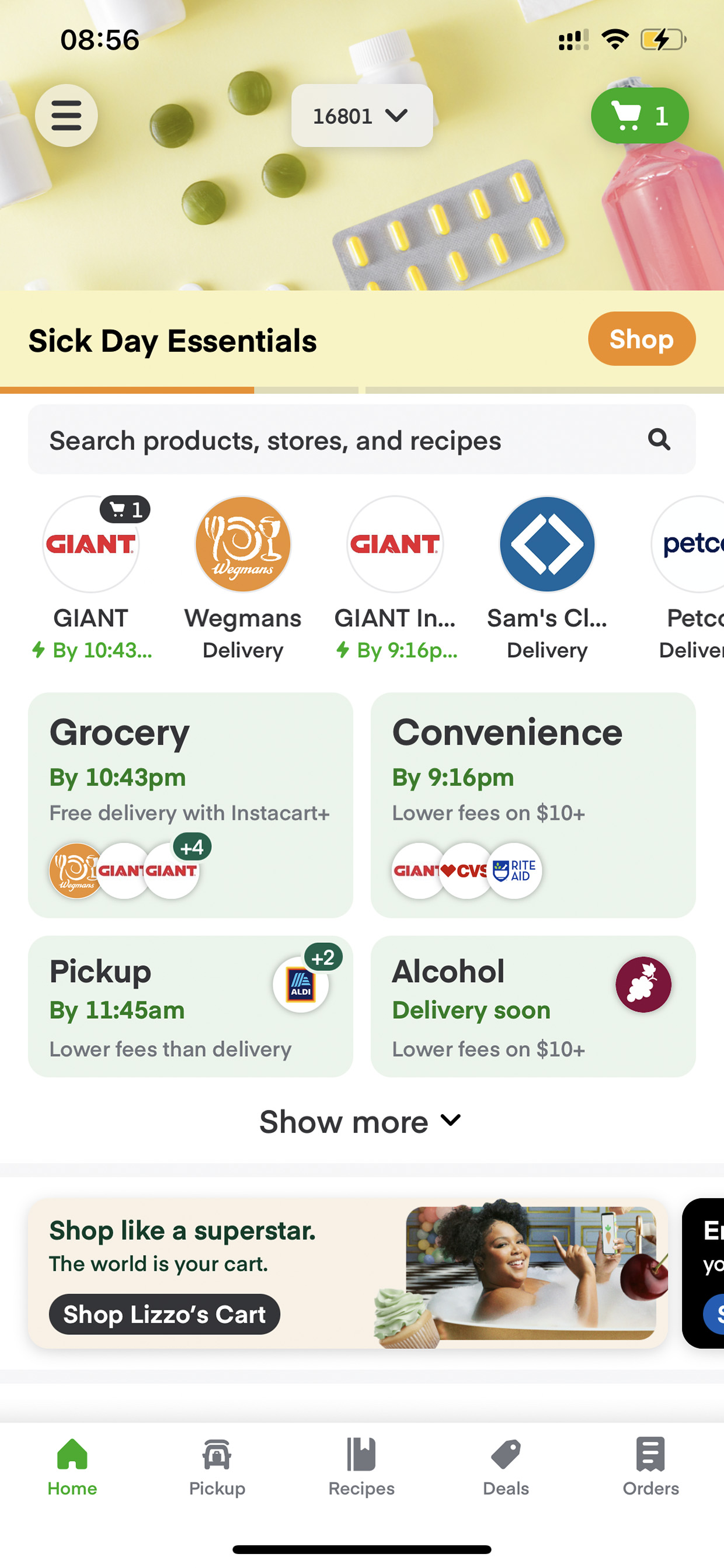Open the GIANT Instant store

click(395, 578)
